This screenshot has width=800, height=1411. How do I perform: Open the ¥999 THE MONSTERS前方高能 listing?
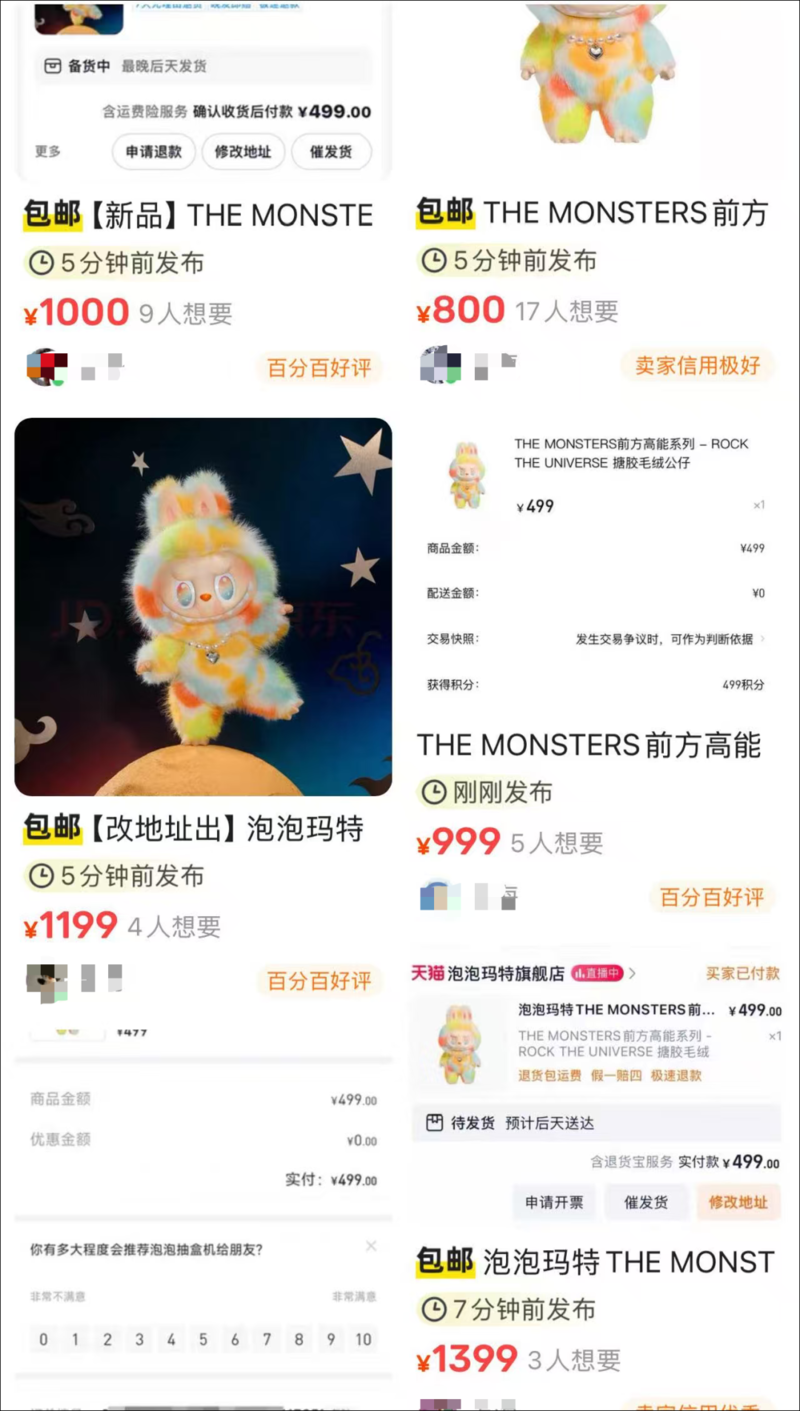[x=590, y=744]
